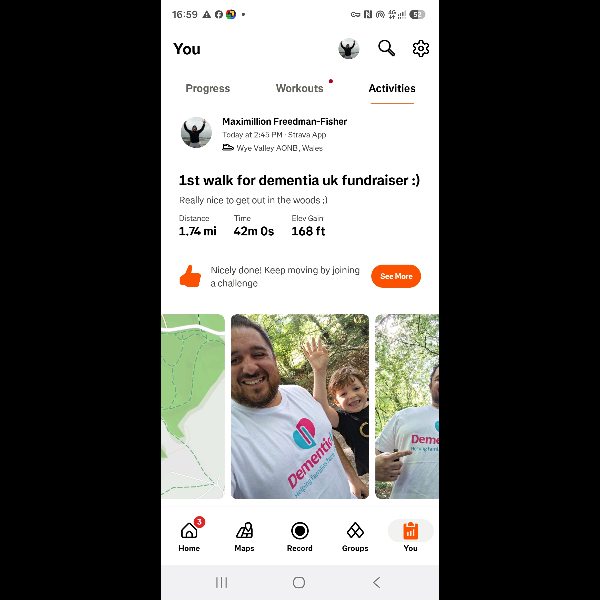Screen dimensions: 600x600
Task: Open the settings gear
Action: point(421,49)
